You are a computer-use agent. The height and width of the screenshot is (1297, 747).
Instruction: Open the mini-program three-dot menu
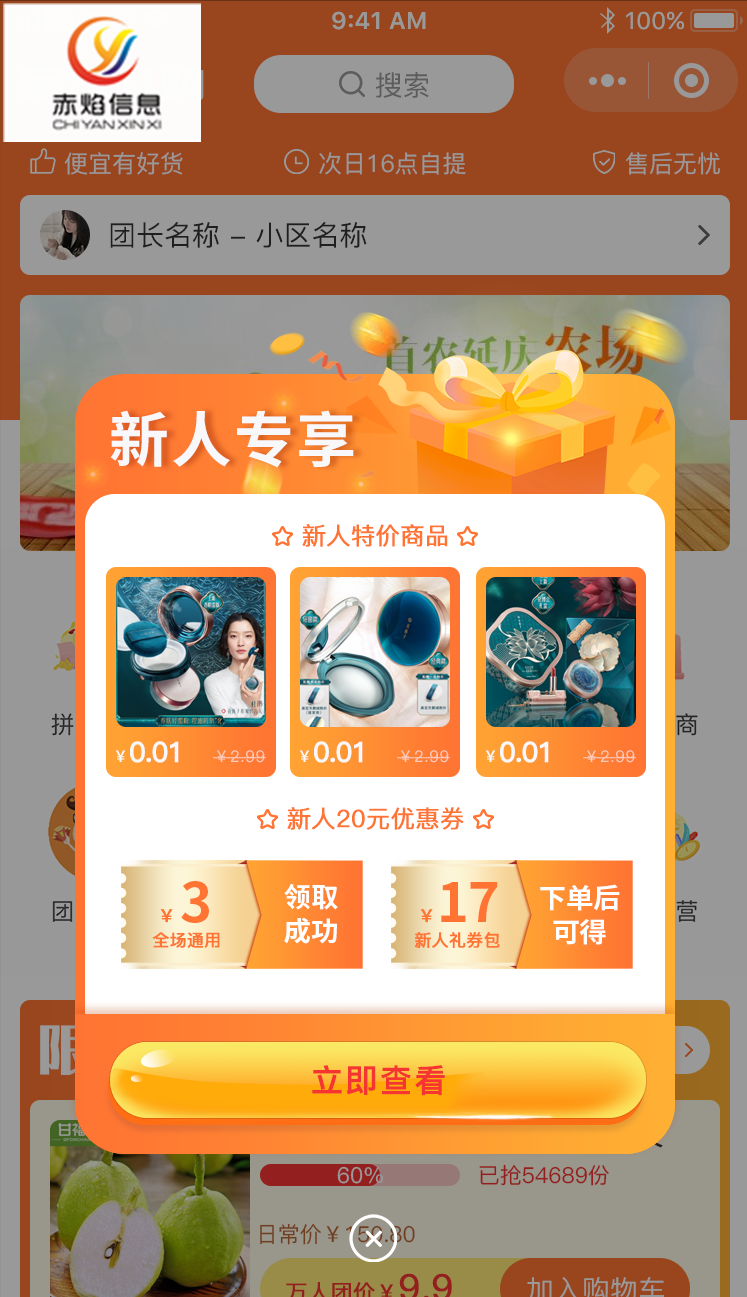[x=607, y=81]
